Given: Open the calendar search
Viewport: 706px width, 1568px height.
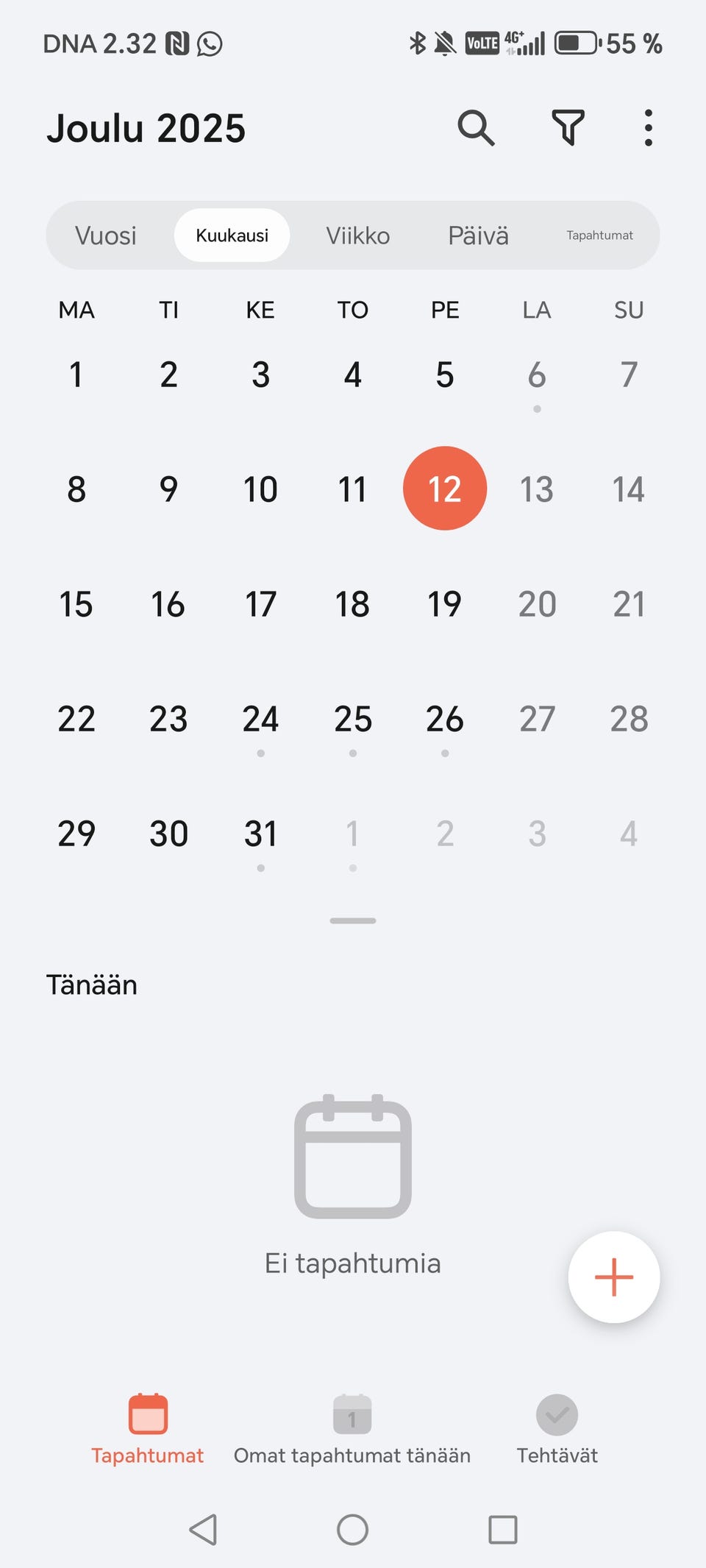Looking at the screenshot, I should point(476,128).
